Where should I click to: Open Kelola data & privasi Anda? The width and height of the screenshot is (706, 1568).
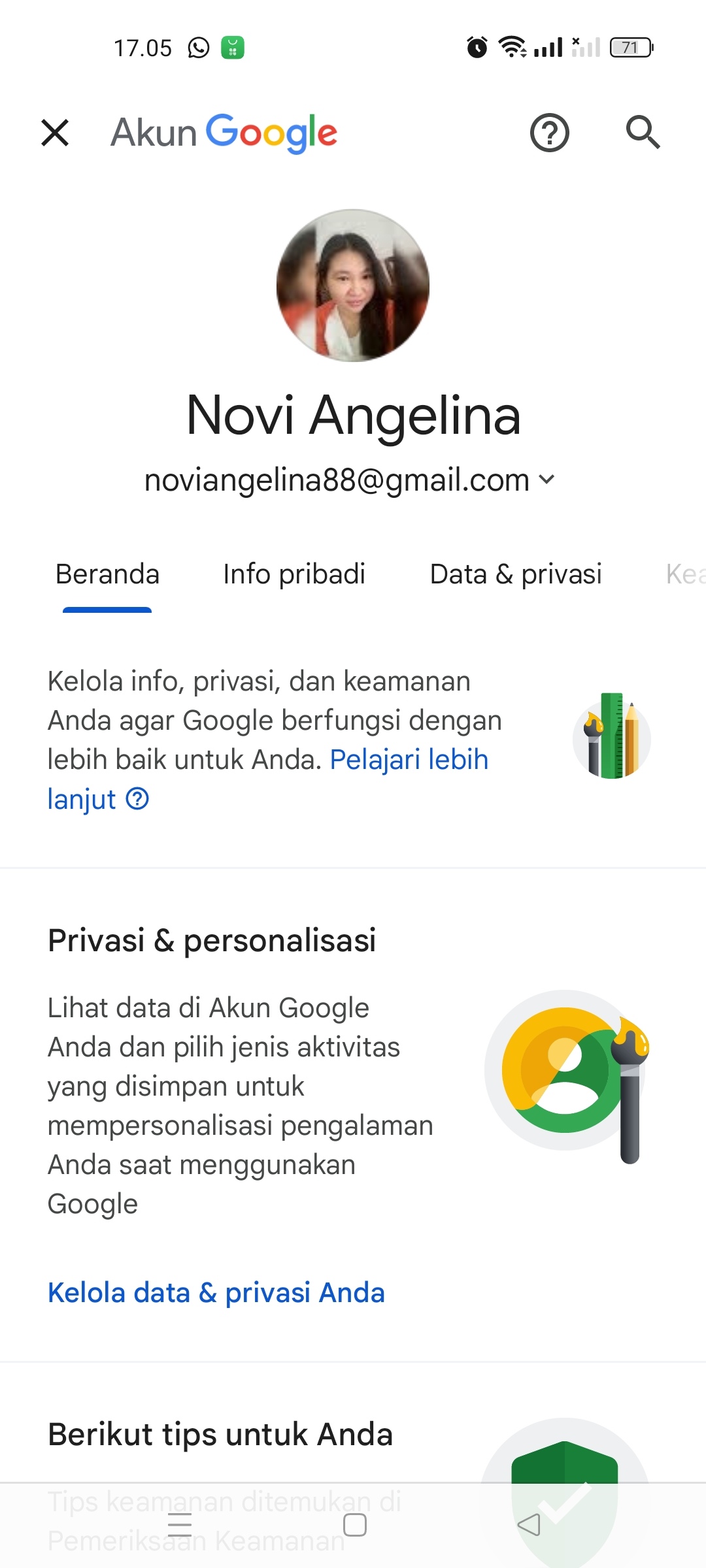pyautogui.click(x=216, y=1293)
